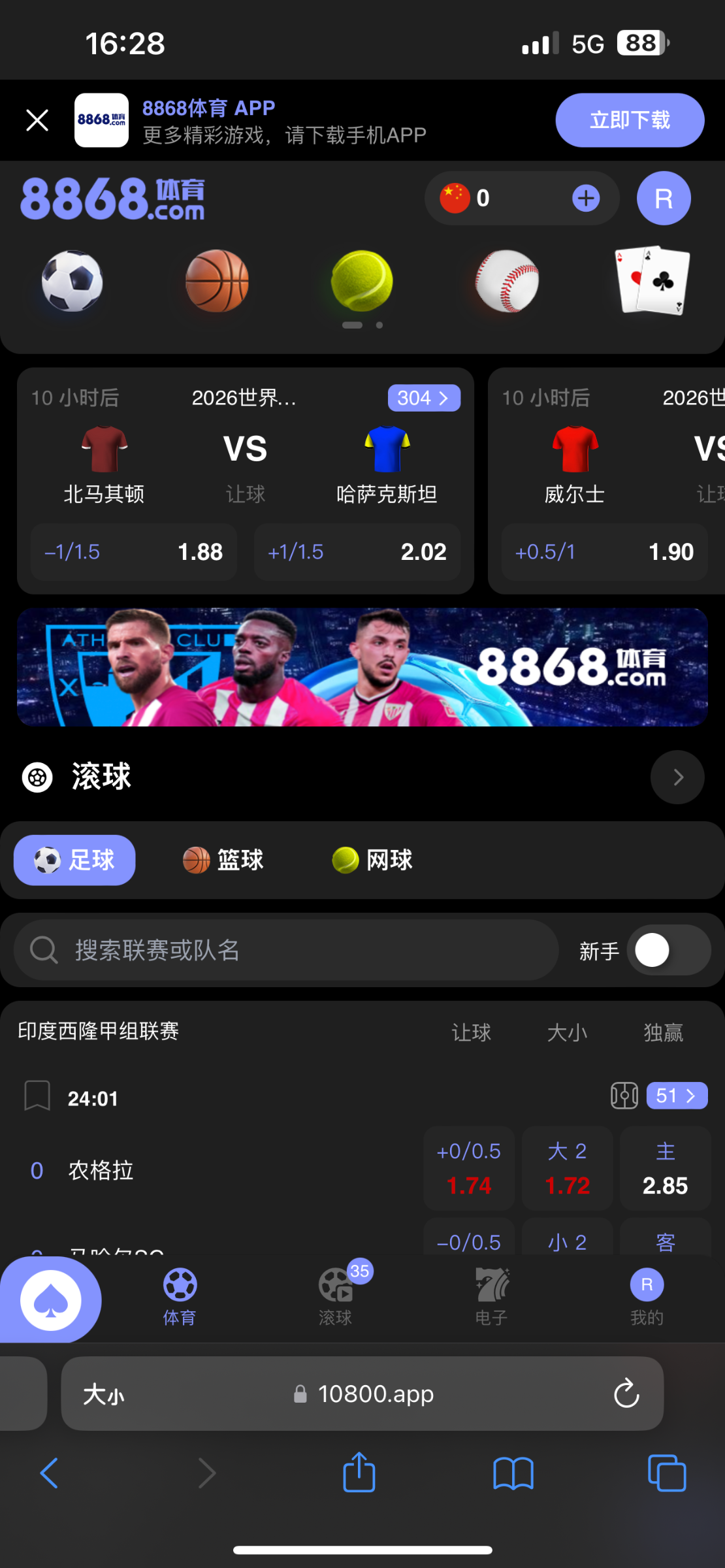Search for a league or team name
Viewport: 725px width, 1568px height.
286,950
